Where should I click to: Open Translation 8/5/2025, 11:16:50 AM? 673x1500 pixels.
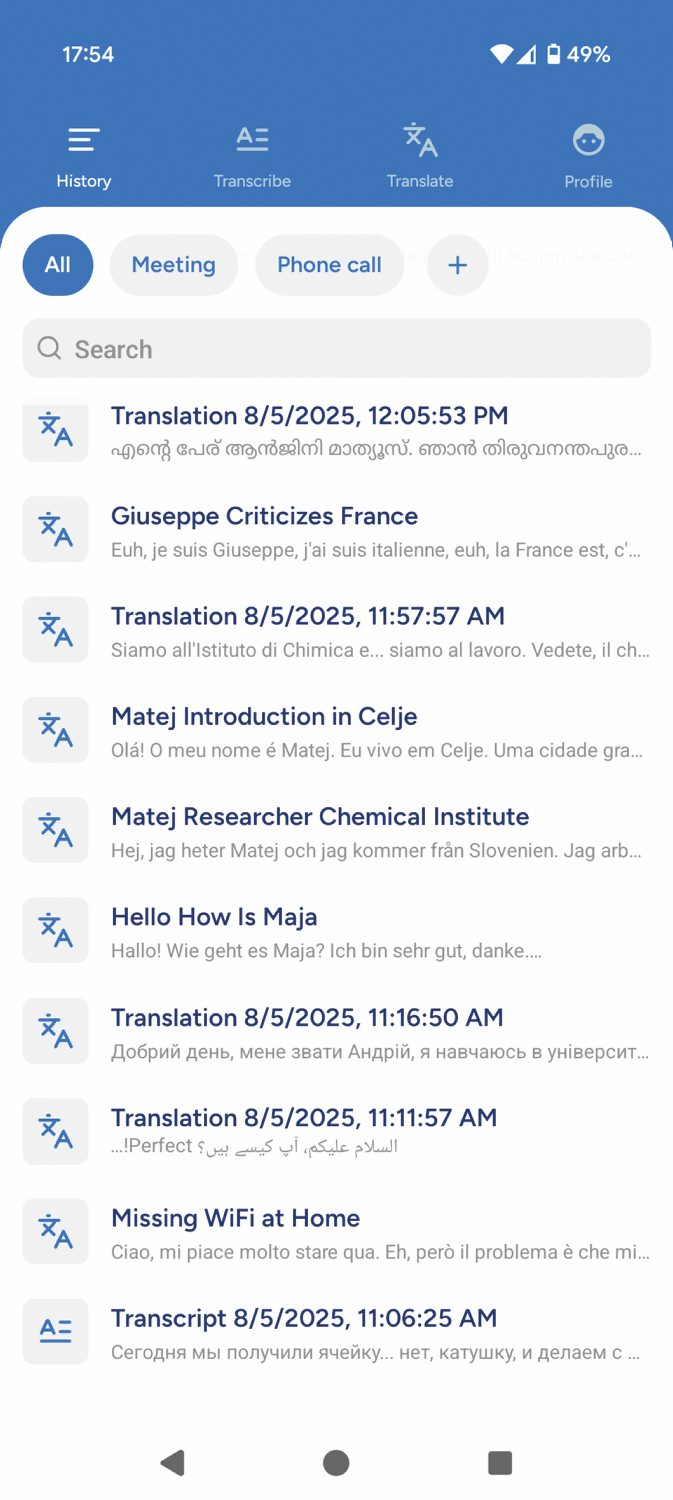(x=337, y=1032)
